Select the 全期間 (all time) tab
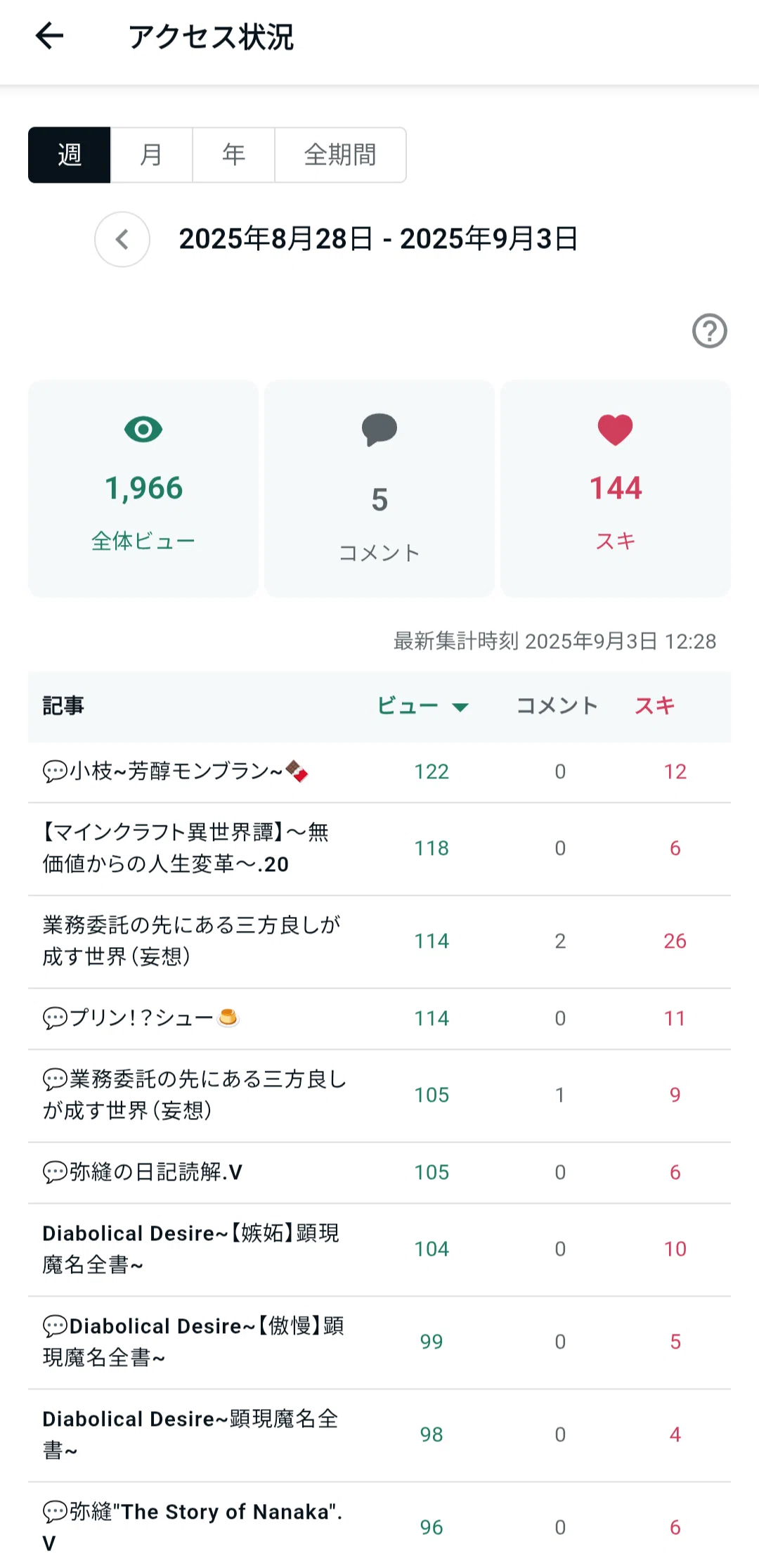 [340, 155]
